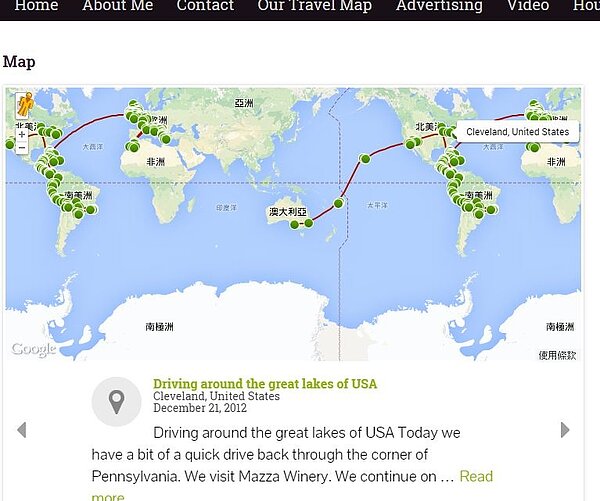Go to the Advertising page
600x501 pixels.
point(438,6)
